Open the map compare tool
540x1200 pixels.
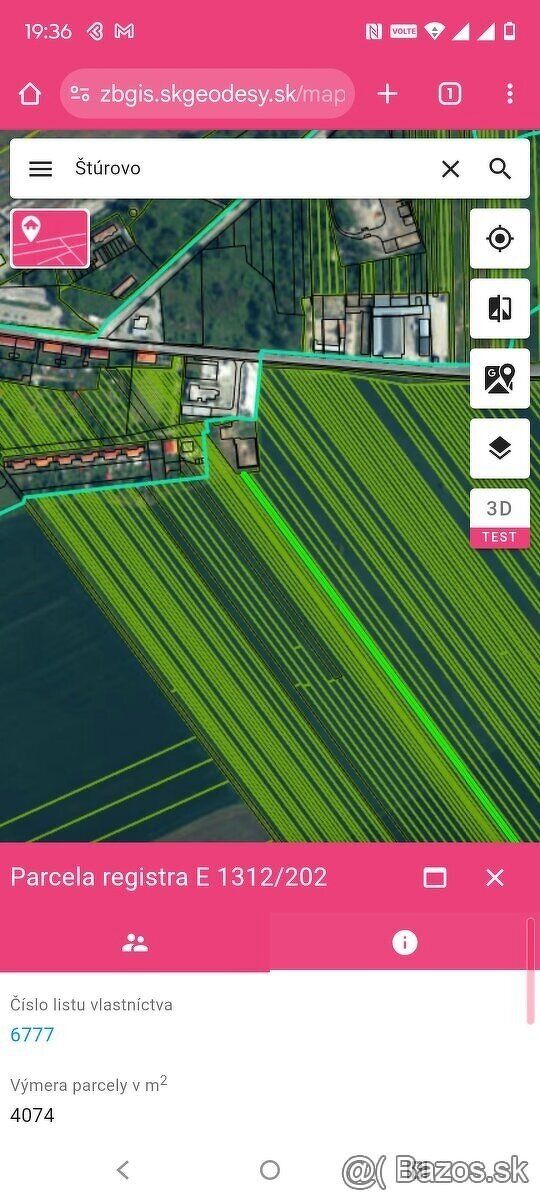pyautogui.click(x=500, y=309)
